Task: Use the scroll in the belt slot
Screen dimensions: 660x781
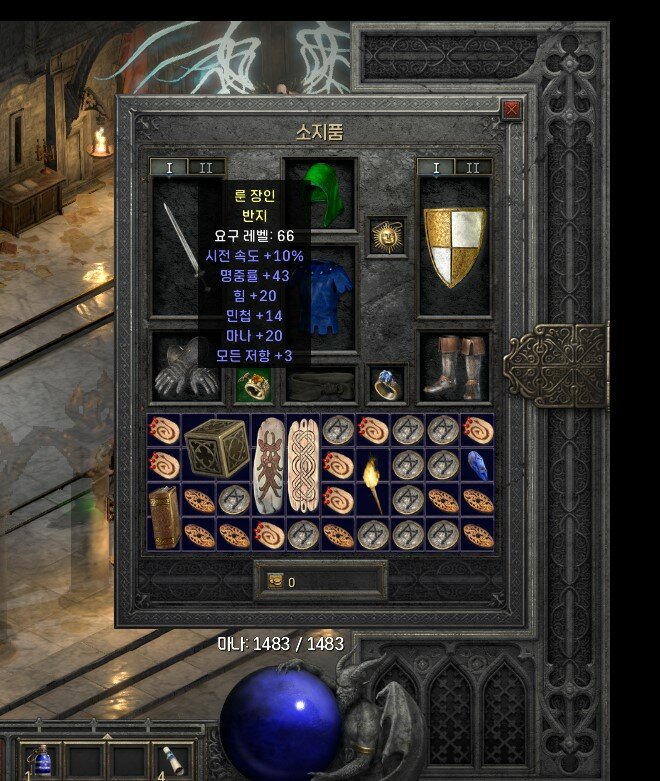Action: click(x=167, y=762)
